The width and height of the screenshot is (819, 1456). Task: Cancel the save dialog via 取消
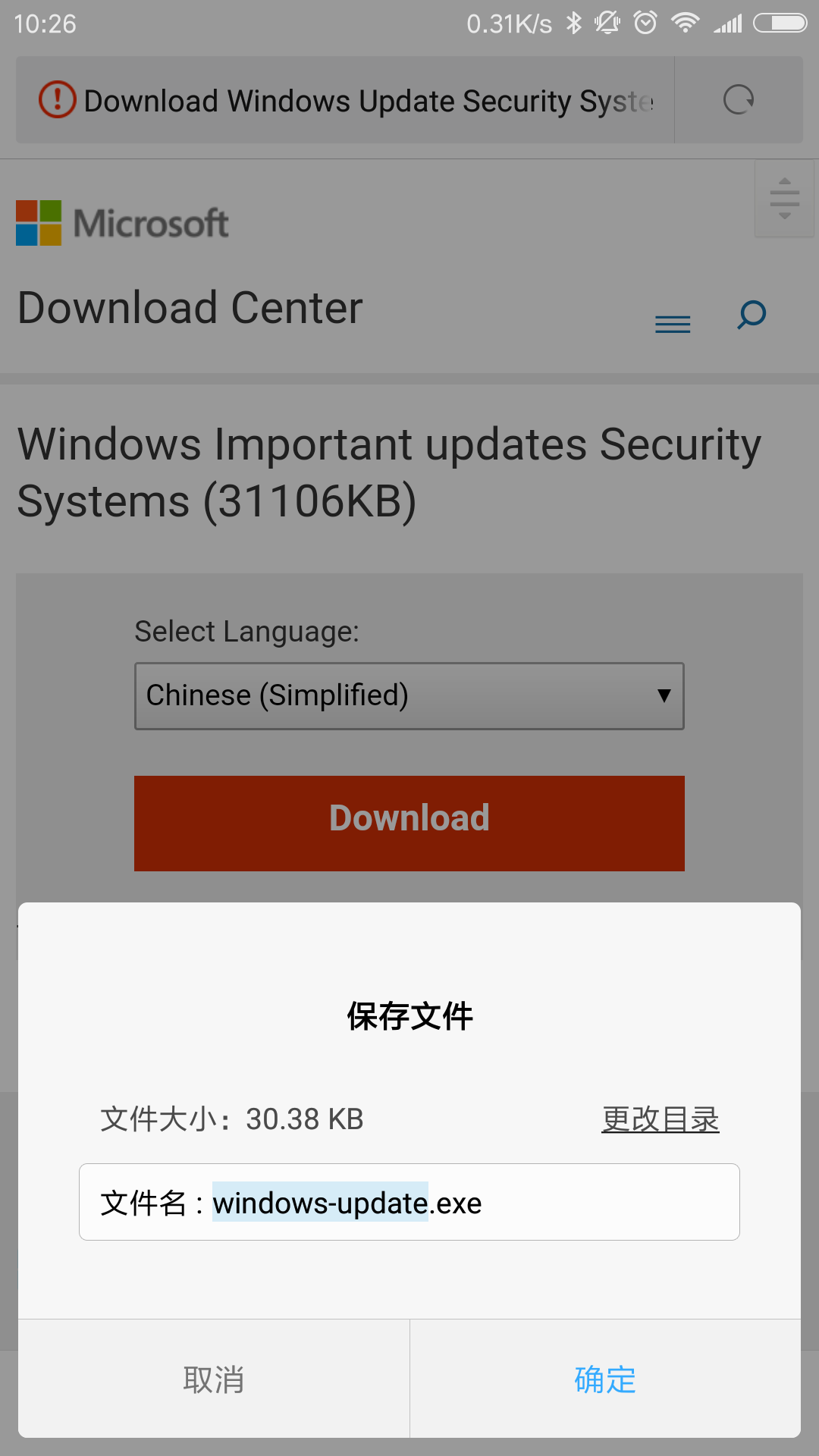tap(212, 1380)
